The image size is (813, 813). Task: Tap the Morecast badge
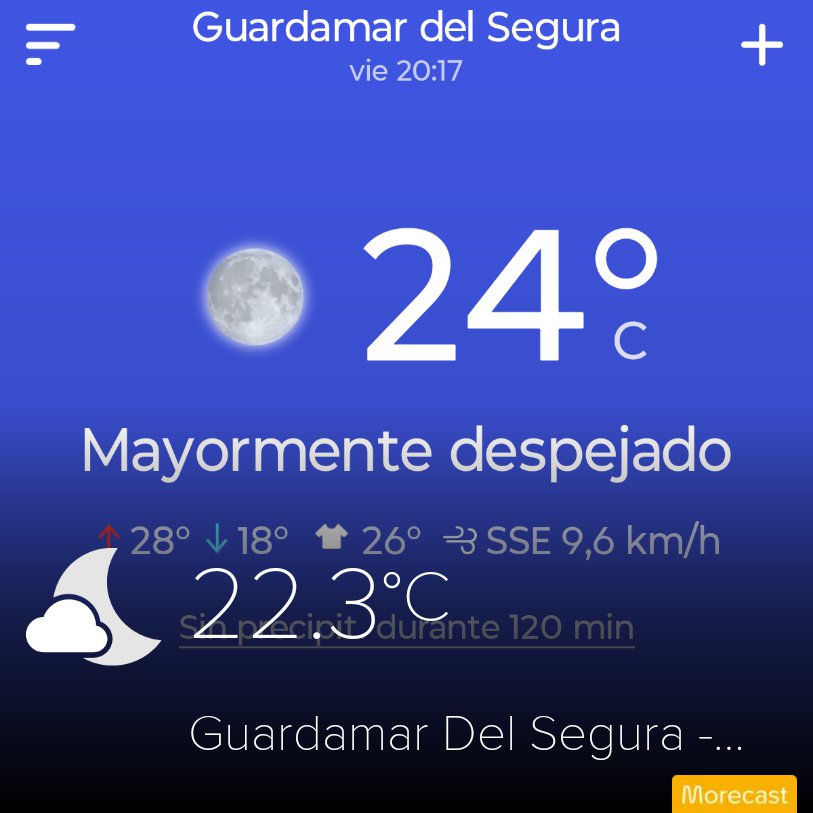[734, 795]
